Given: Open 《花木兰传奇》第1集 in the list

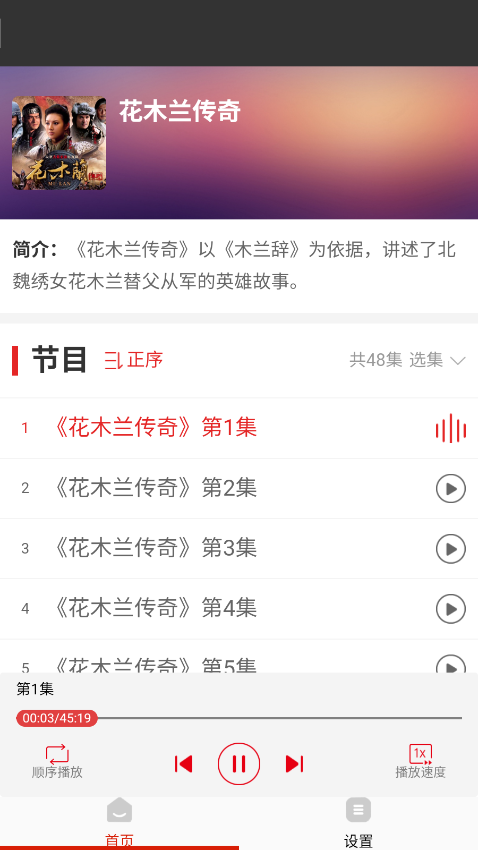Looking at the screenshot, I should tap(239, 428).
